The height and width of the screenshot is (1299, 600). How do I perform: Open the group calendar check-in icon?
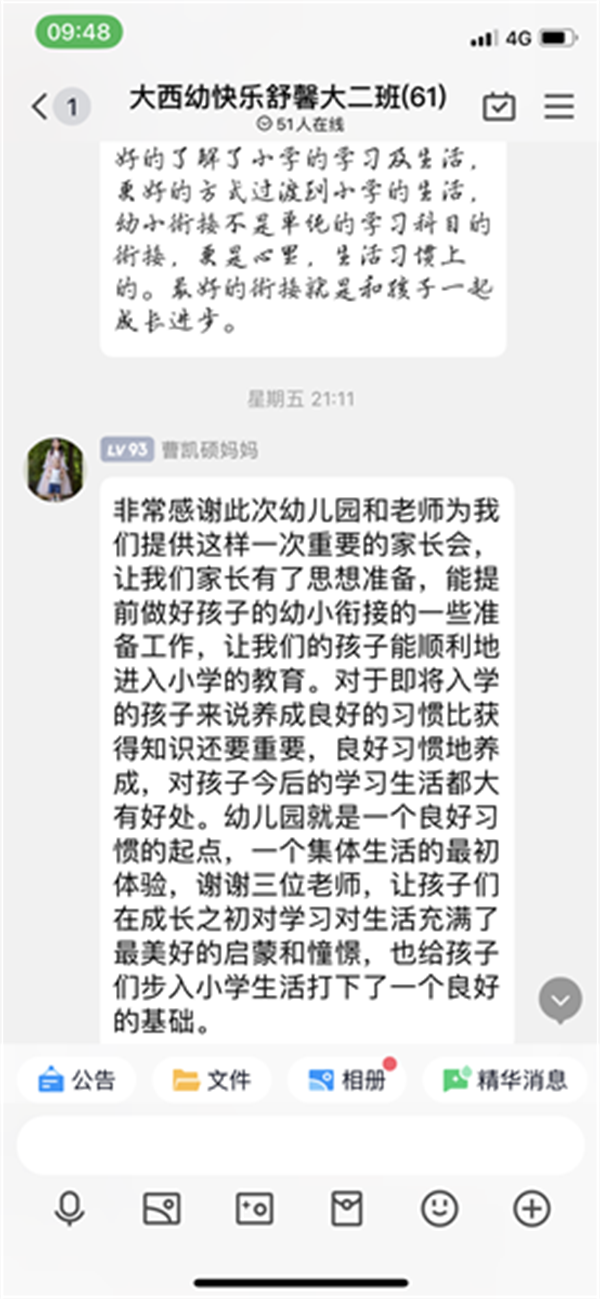point(499,106)
